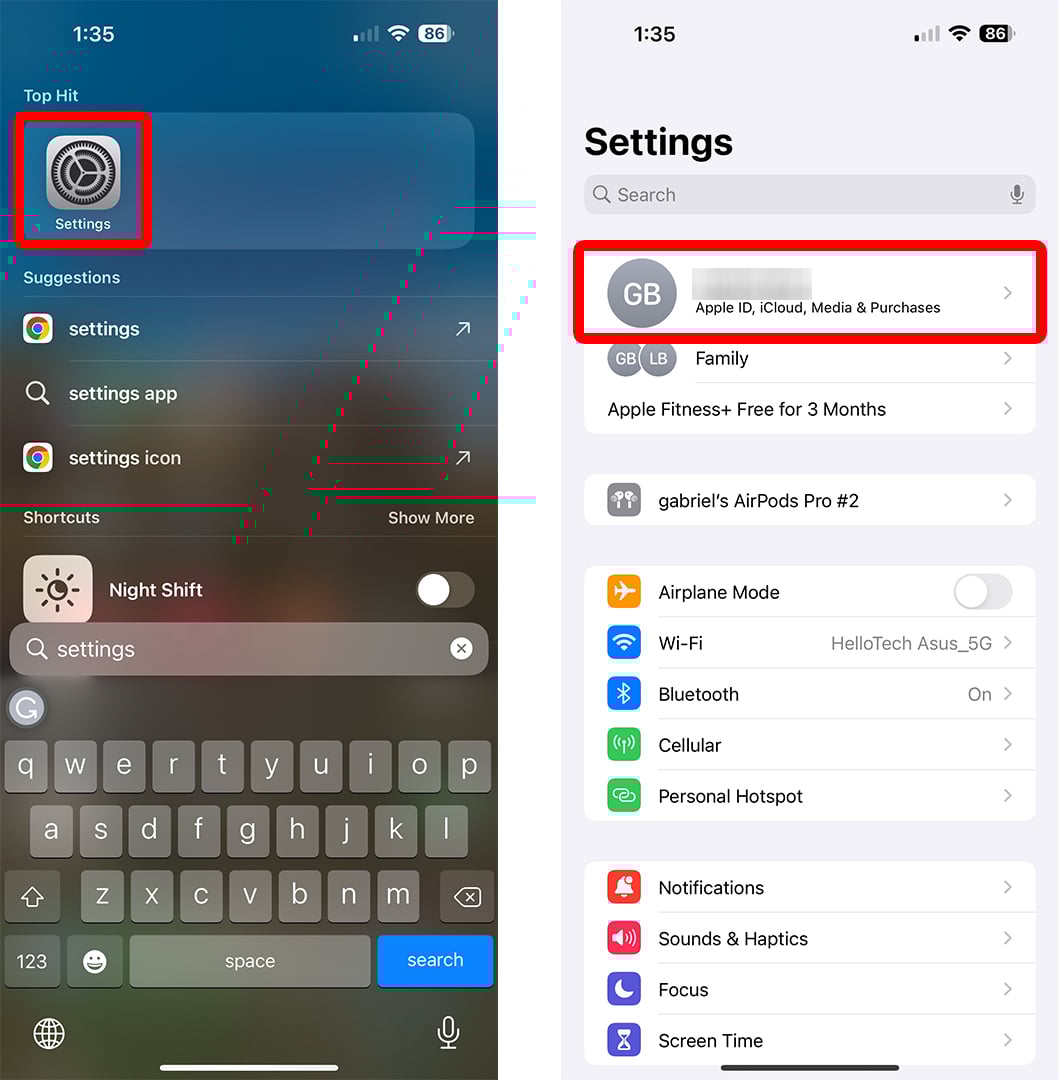Tap the blue search key on the keyboard

click(435, 960)
